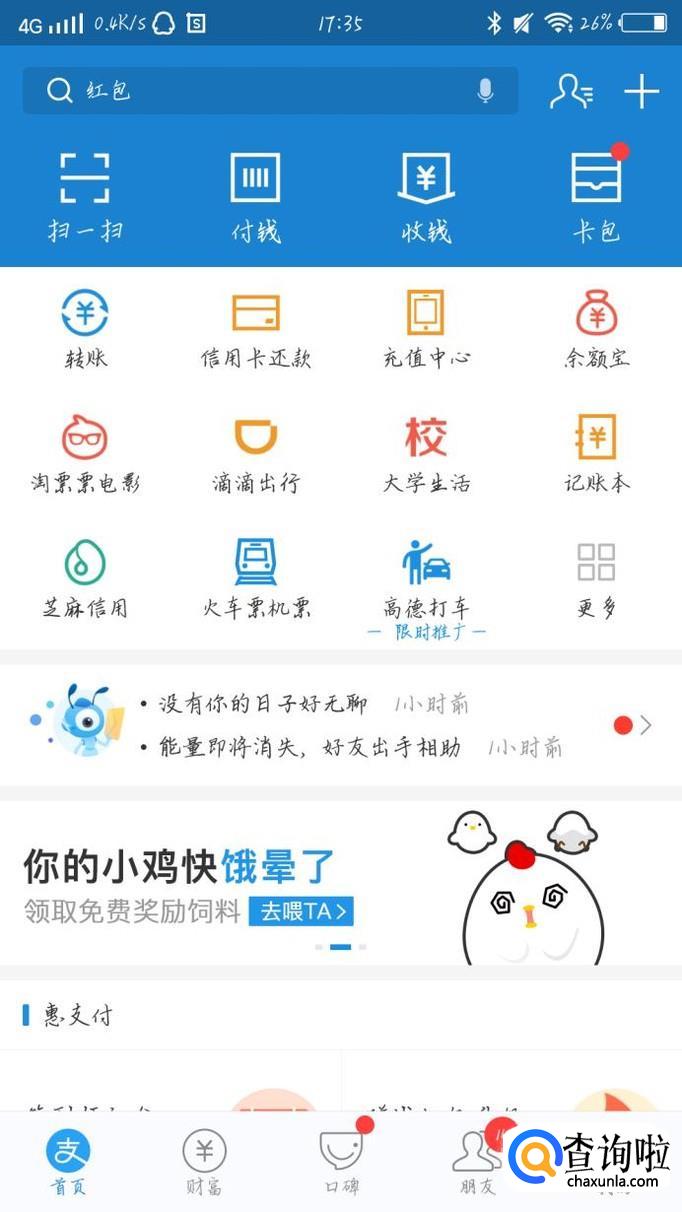
Task: Launch 扫一扫 scanner
Action: (85, 197)
